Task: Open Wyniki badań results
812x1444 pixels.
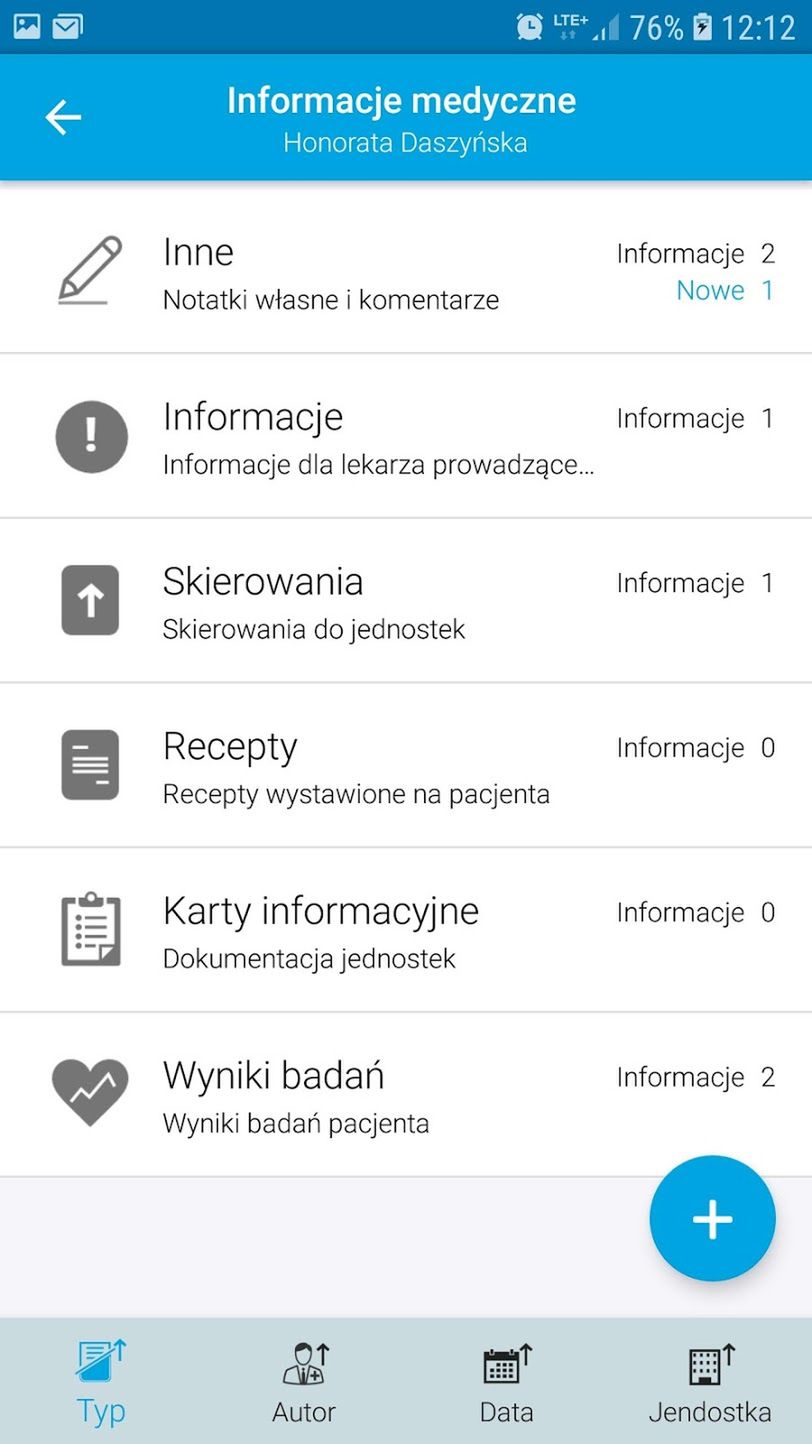Action: [406, 1095]
